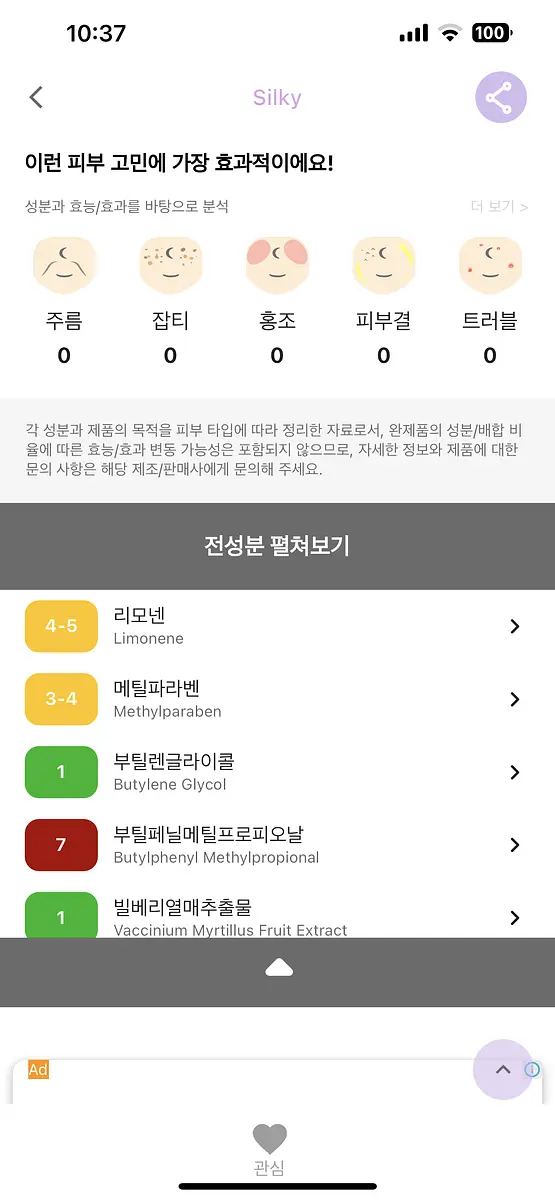Viewport: 555px width, 1200px height.
Task: View the 부틸렌글라이콜 Butylene Glycol details
Action: (x=277, y=772)
